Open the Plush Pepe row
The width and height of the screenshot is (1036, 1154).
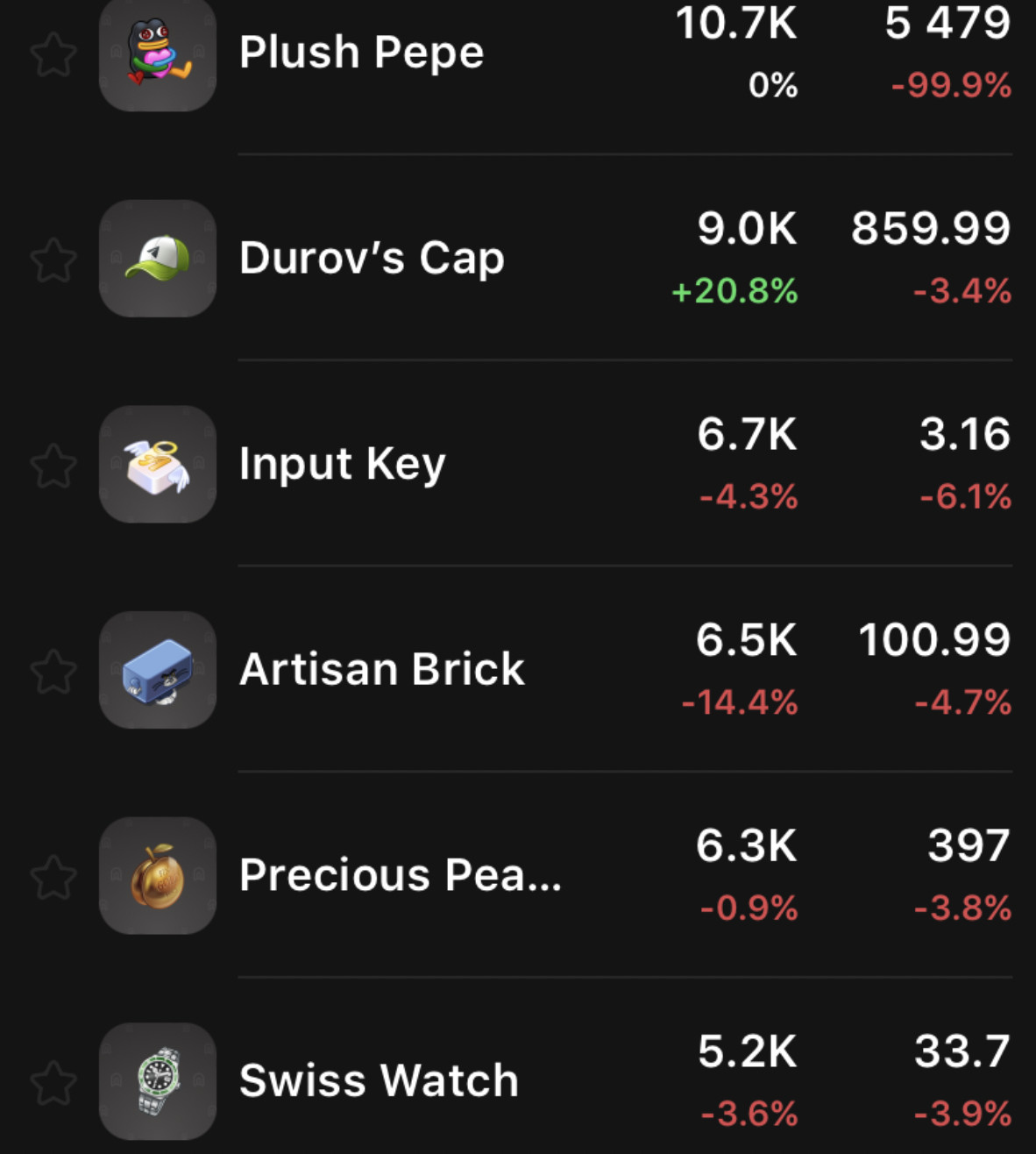click(x=361, y=53)
